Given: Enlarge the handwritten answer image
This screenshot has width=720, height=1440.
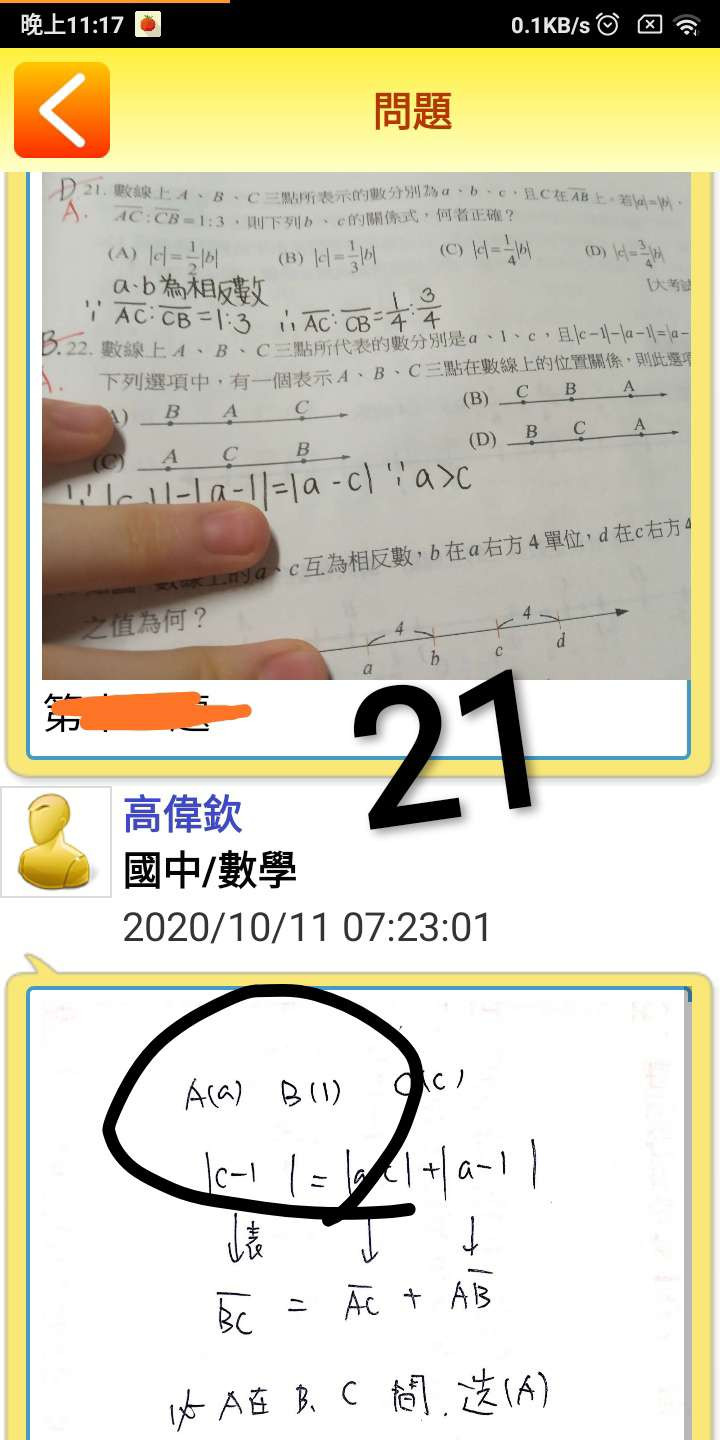Looking at the screenshot, I should (358, 1215).
